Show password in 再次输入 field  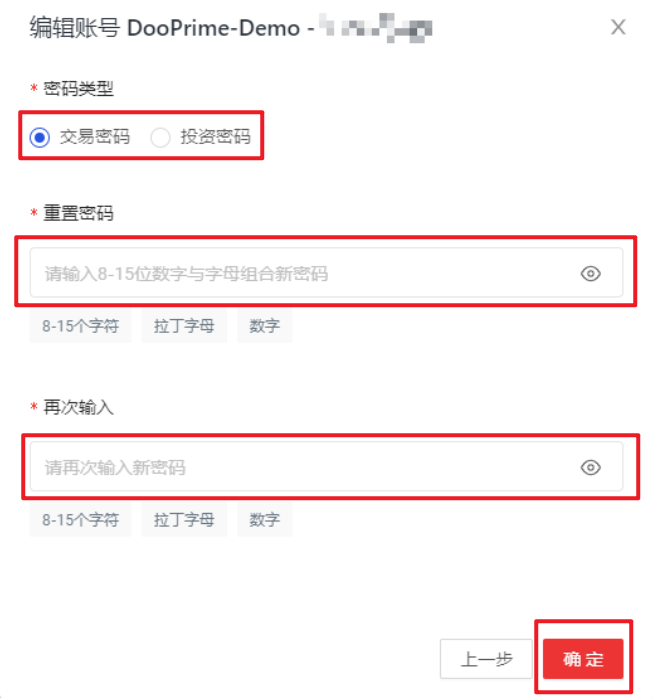point(591,467)
